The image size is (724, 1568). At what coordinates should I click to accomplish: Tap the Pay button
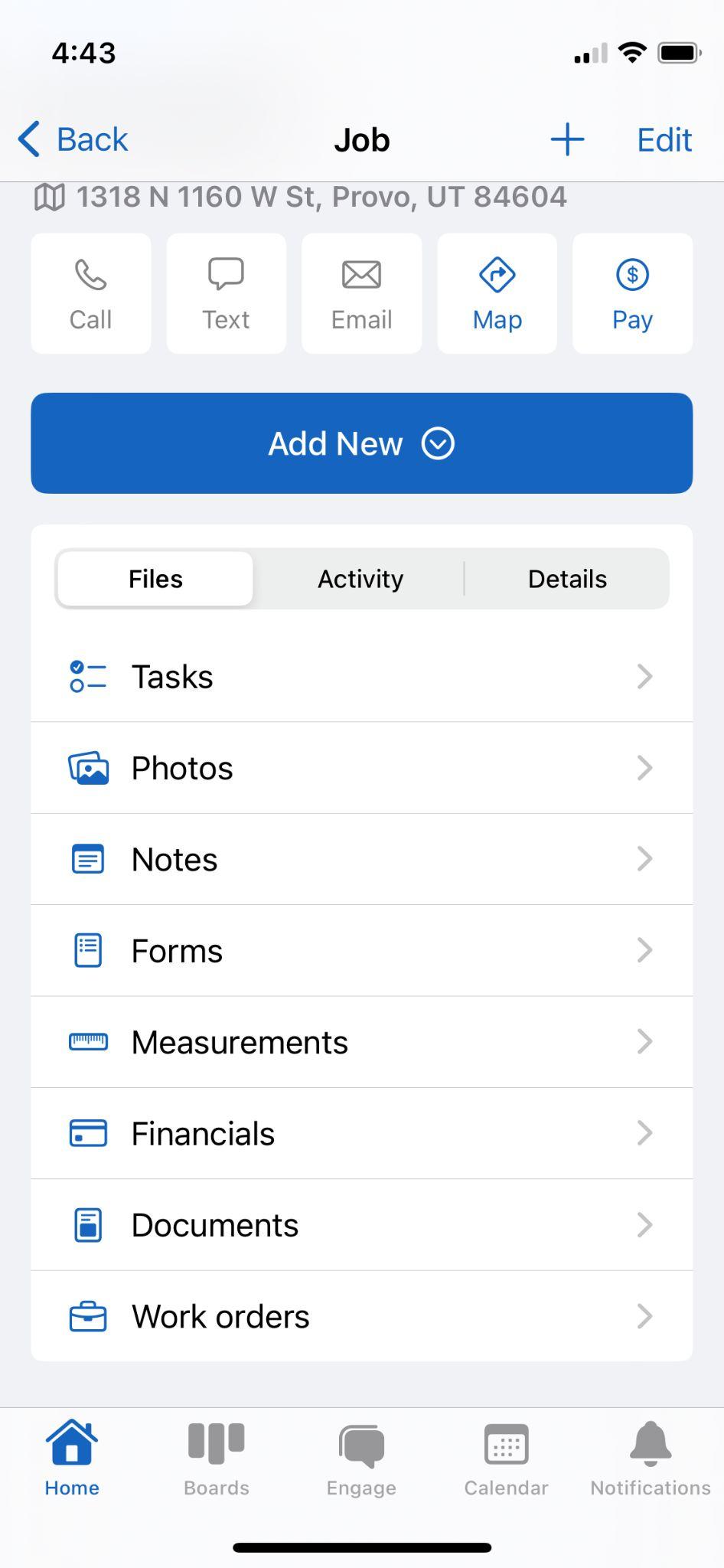coord(632,294)
